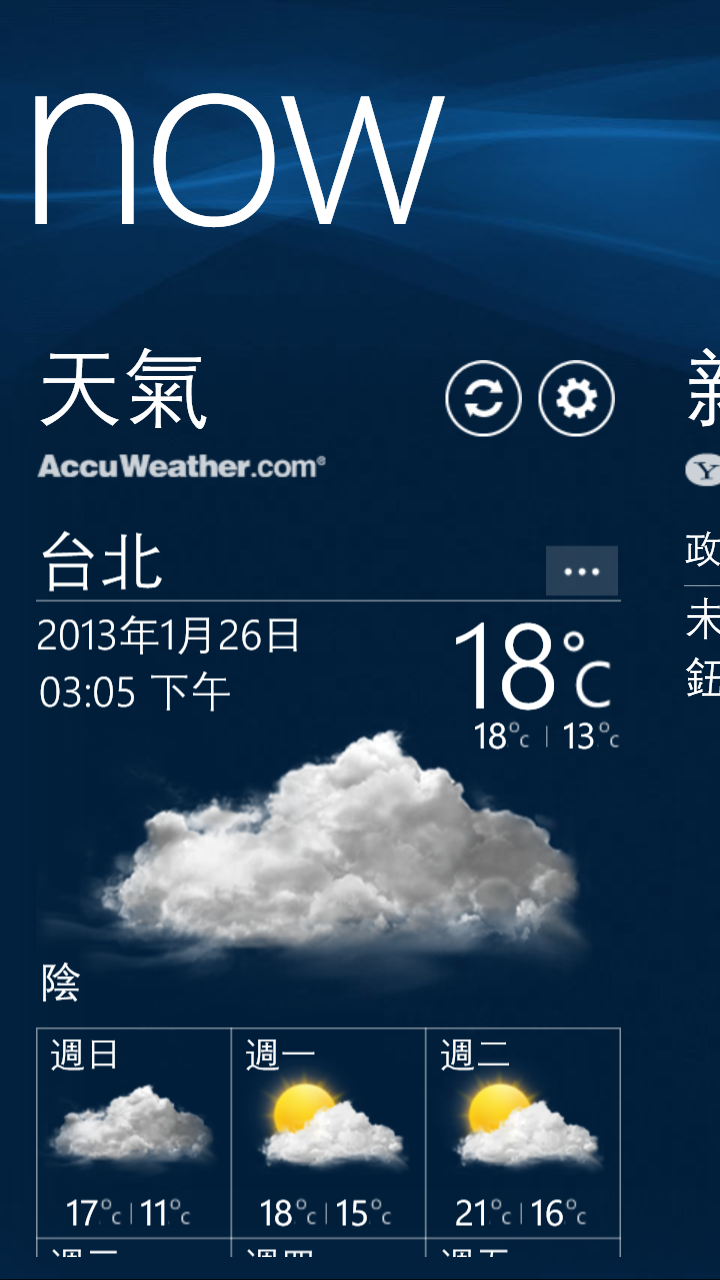Refresh the weather data
Viewport: 720px width, 1280px height.
coord(483,399)
